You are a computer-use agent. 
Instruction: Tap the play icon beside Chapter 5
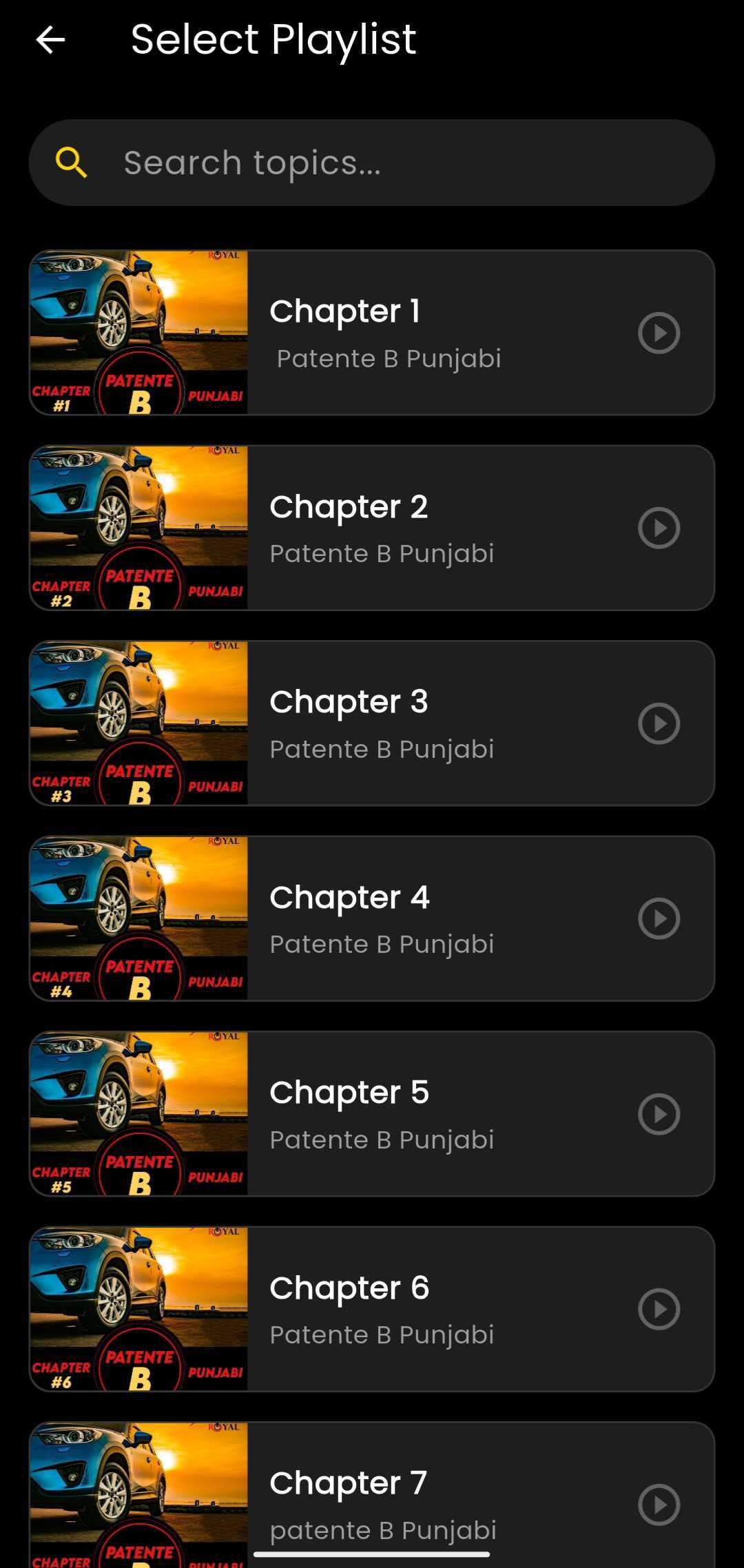coord(659,1114)
